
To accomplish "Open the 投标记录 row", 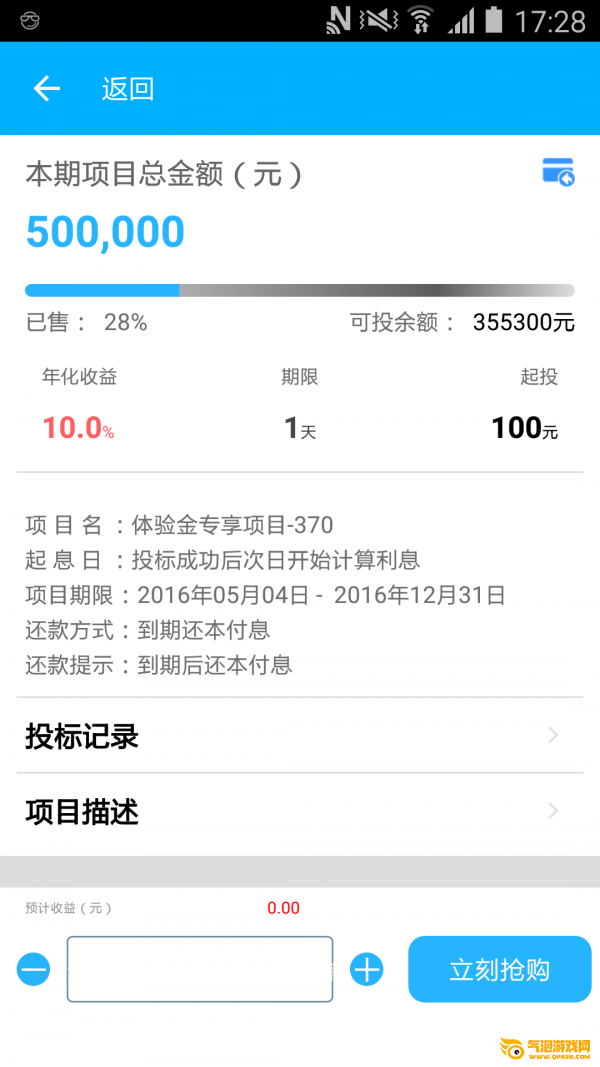I will point(300,736).
